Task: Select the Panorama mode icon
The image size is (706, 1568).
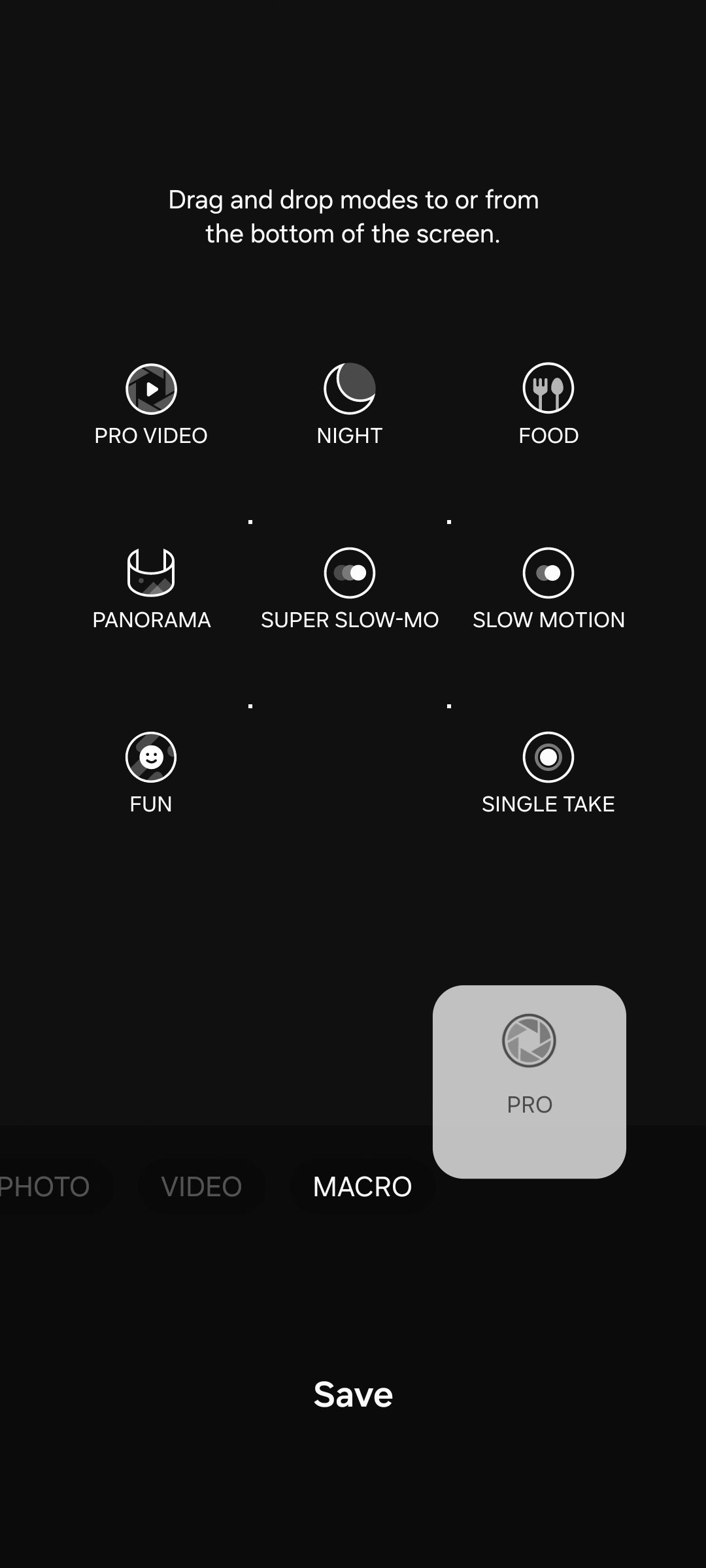Action: click(150, 574)
